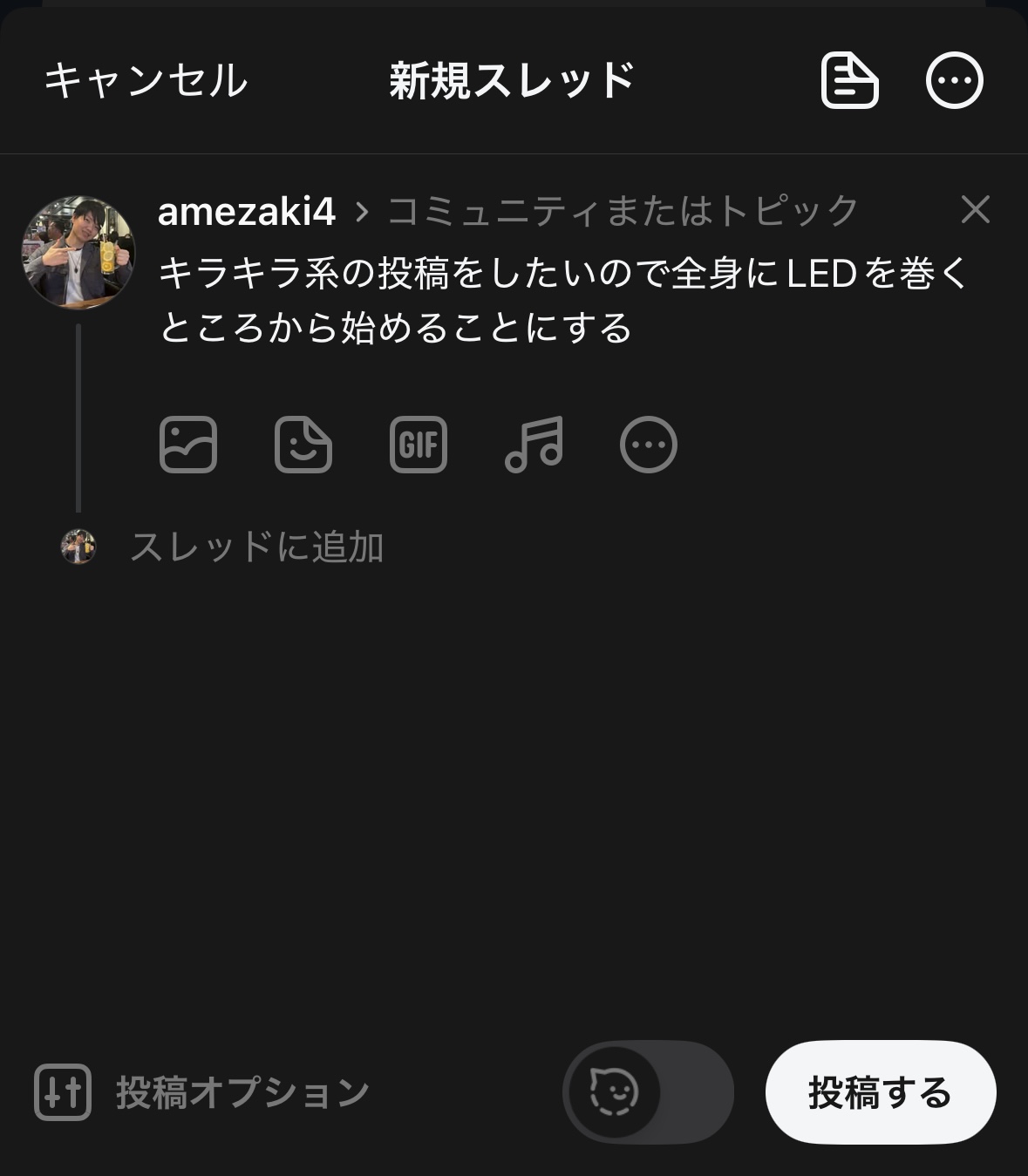1028x1176 pixels.
Task: Publish with the 投稿する button
Action: tap(881, 1092)
